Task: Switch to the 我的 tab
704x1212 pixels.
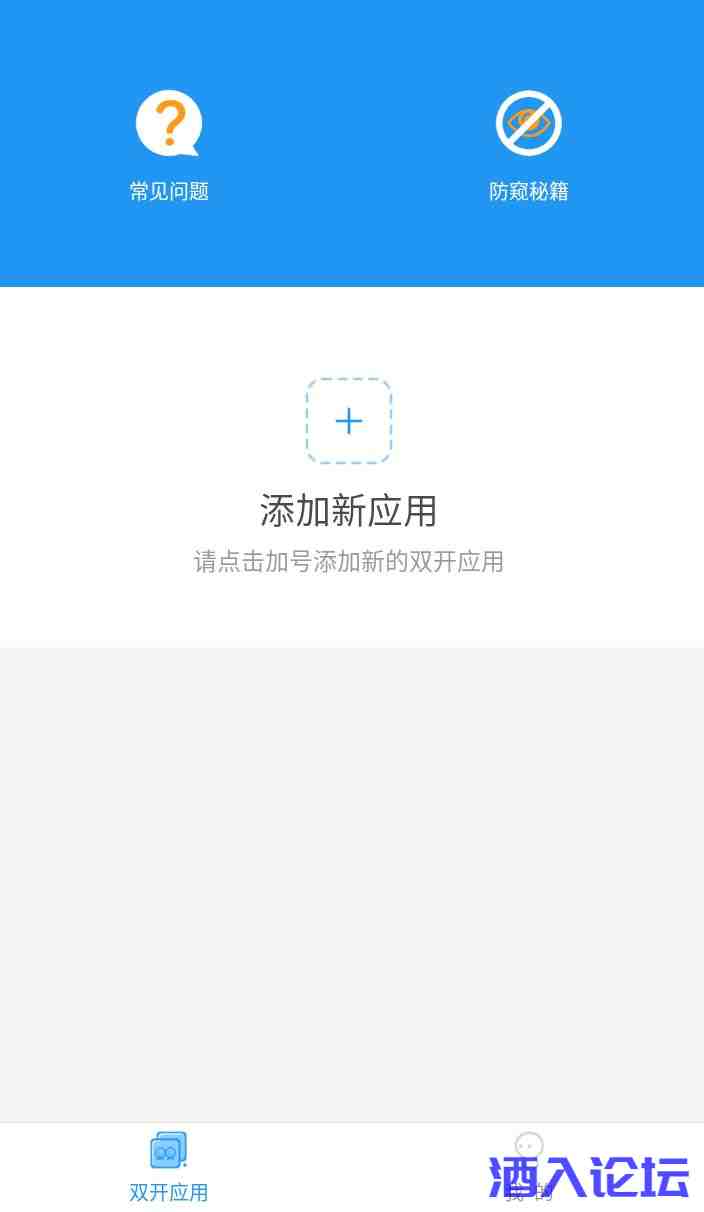Action: [528, 1166]
